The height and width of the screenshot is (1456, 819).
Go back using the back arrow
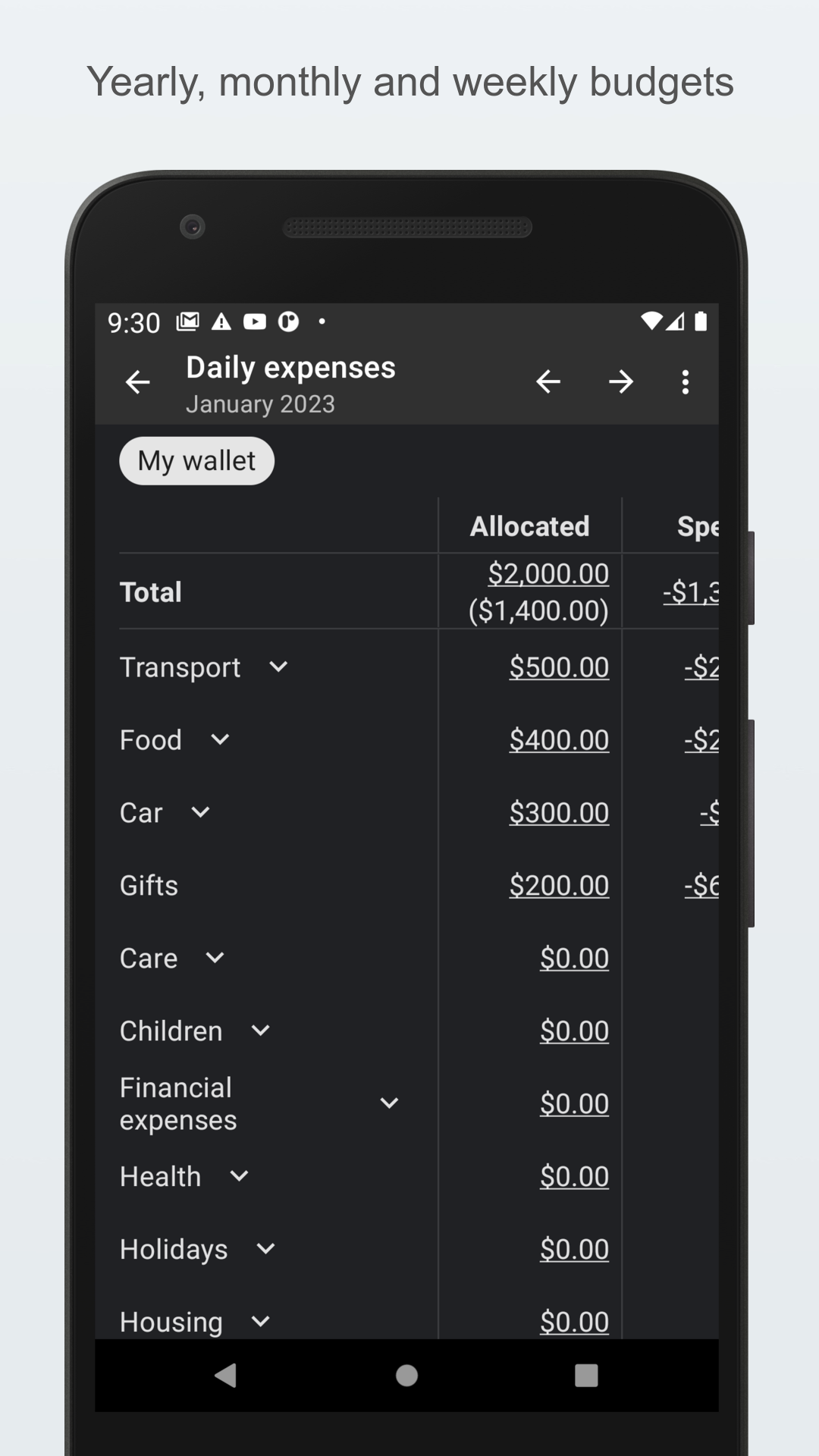pos(137,381)
